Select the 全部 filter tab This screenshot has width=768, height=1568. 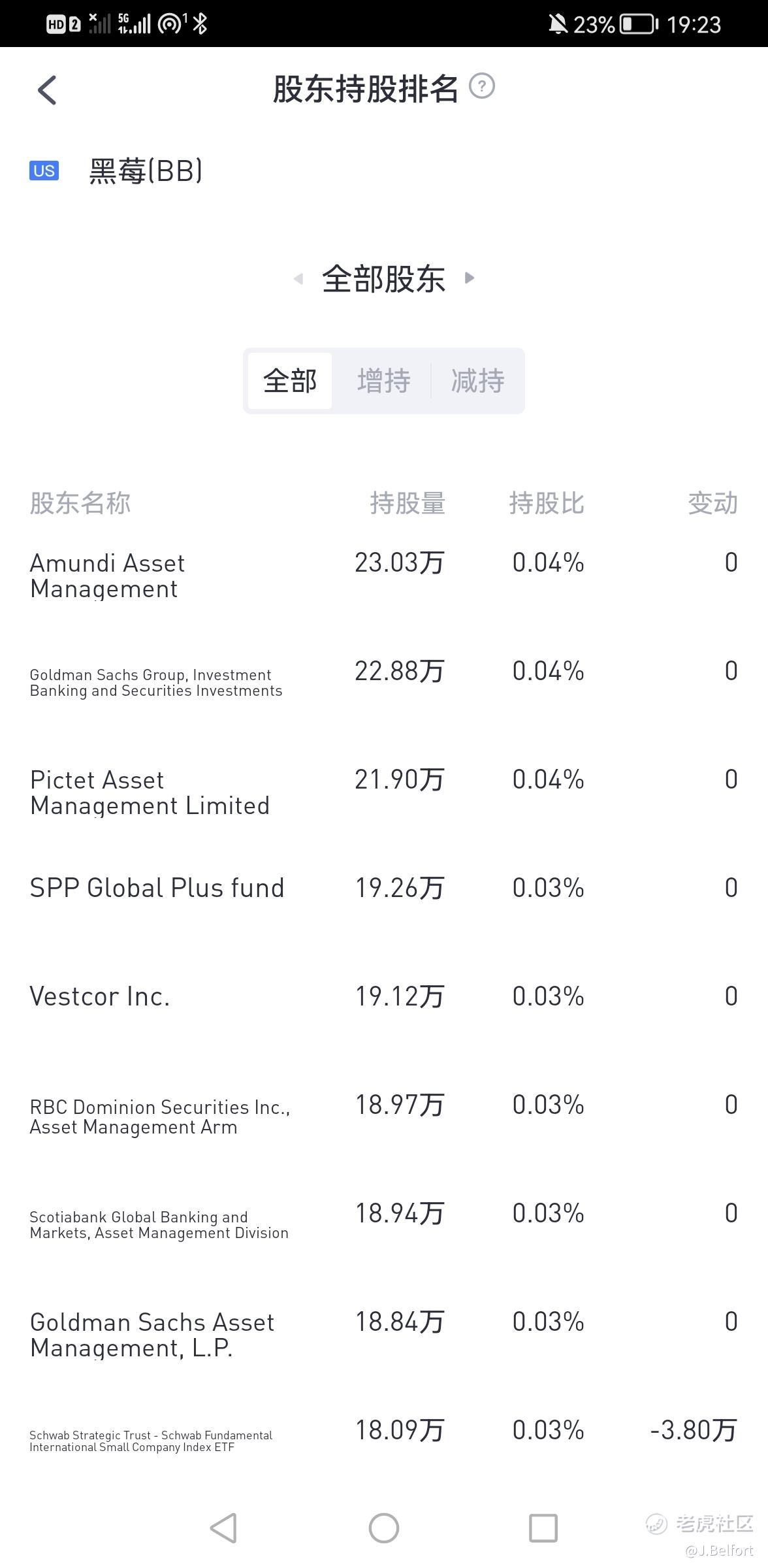click(290, 381)
